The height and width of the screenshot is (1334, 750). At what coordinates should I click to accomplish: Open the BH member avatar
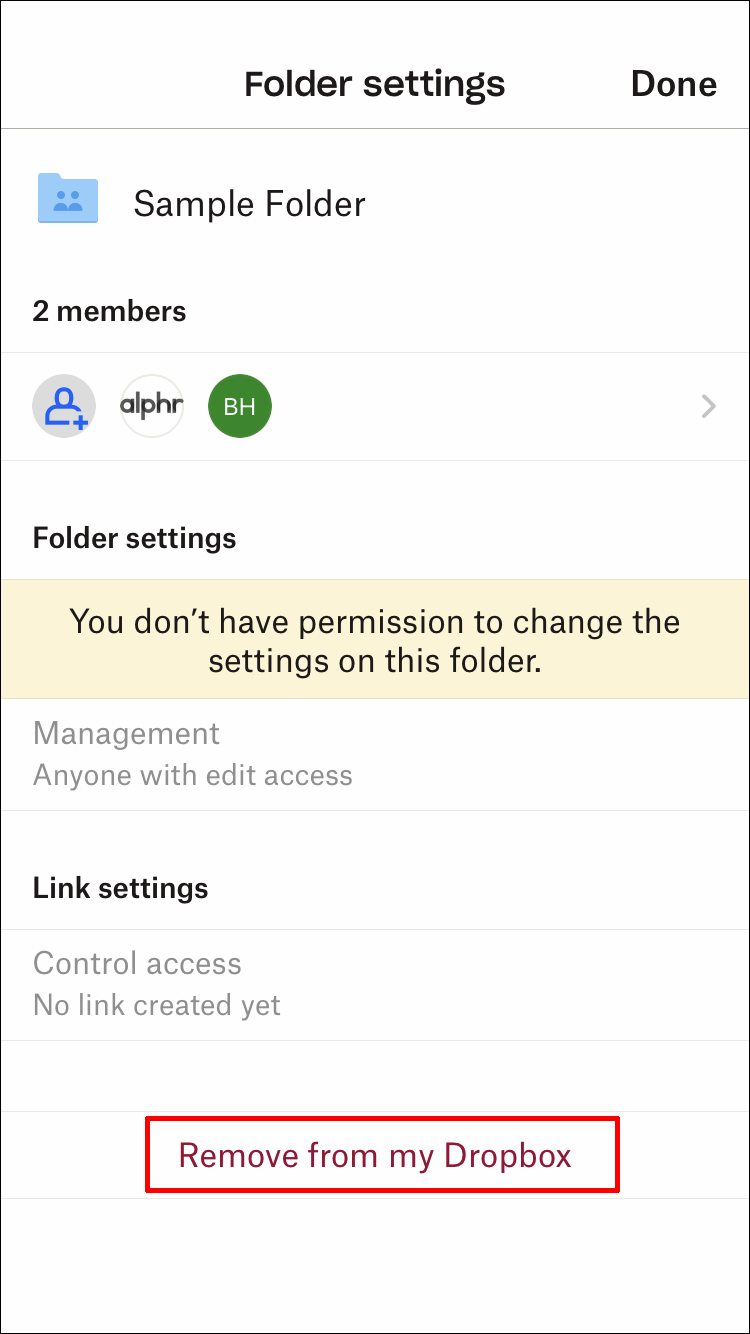239,407
